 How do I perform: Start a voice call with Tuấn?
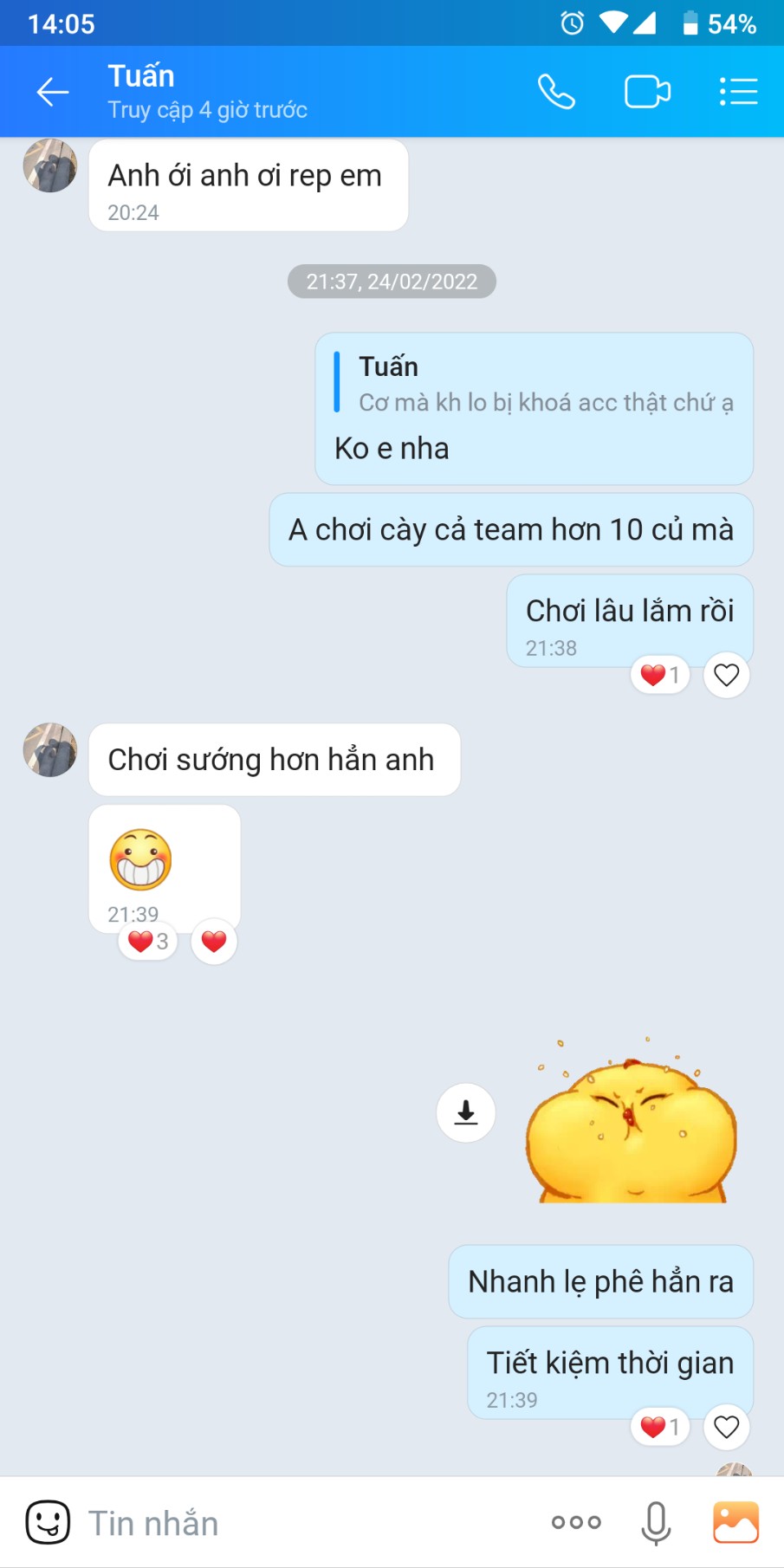tap(555, 92)
